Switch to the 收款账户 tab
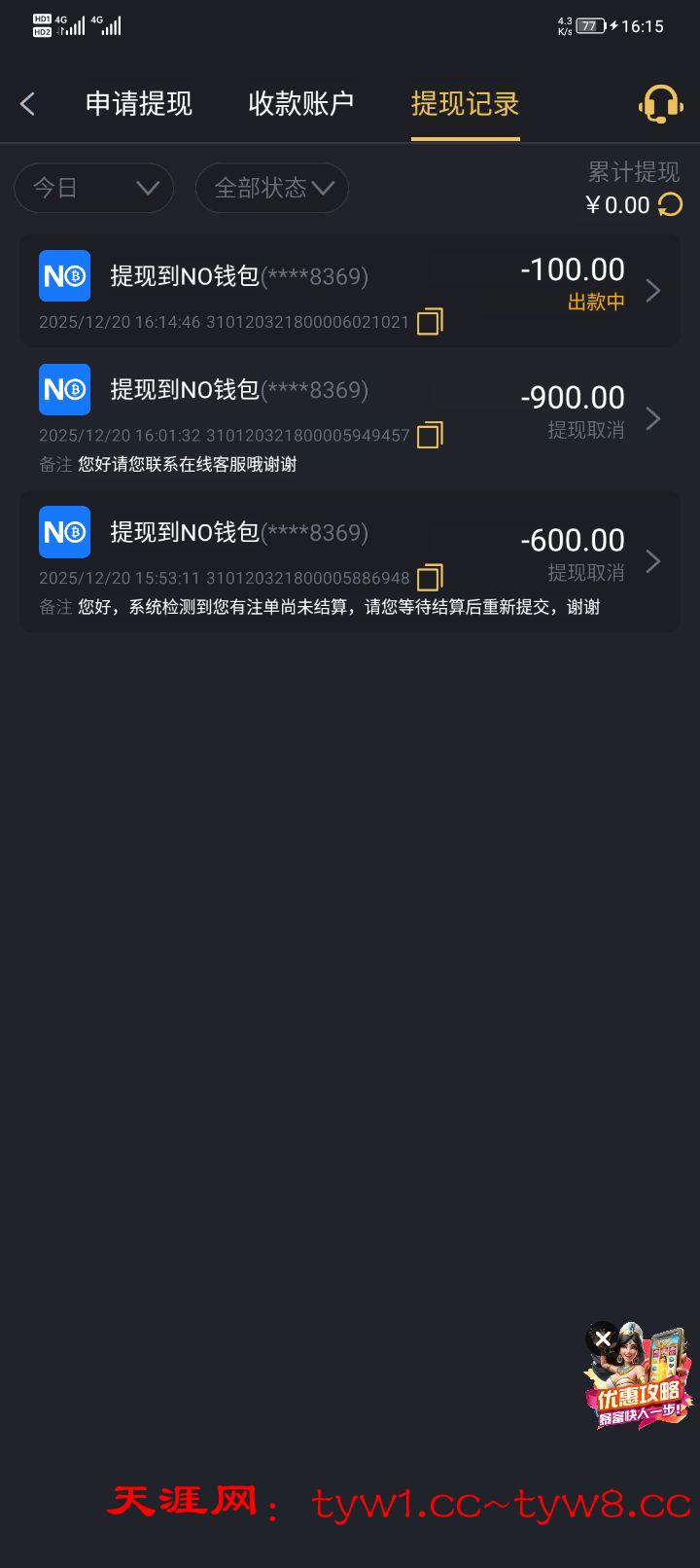This screenshot has height=1568, width=700. (300, 104)
